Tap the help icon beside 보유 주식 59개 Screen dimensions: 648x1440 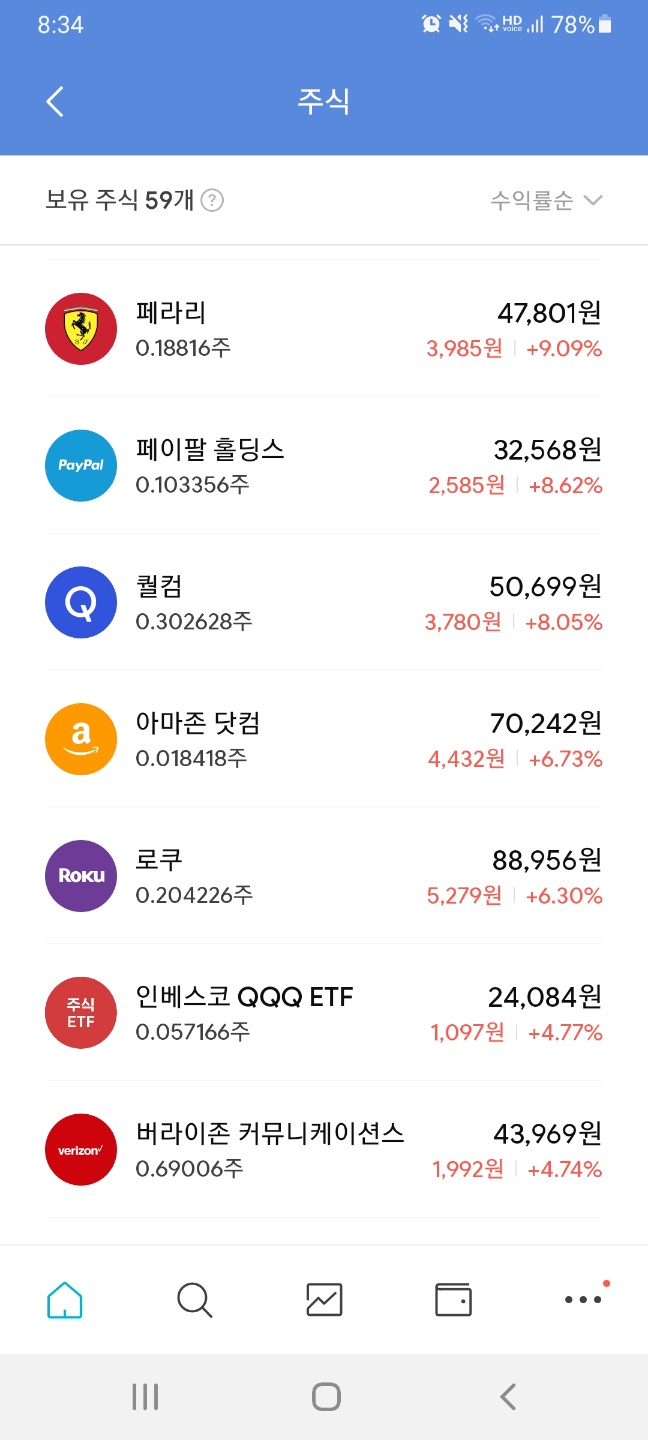(212, 200)
